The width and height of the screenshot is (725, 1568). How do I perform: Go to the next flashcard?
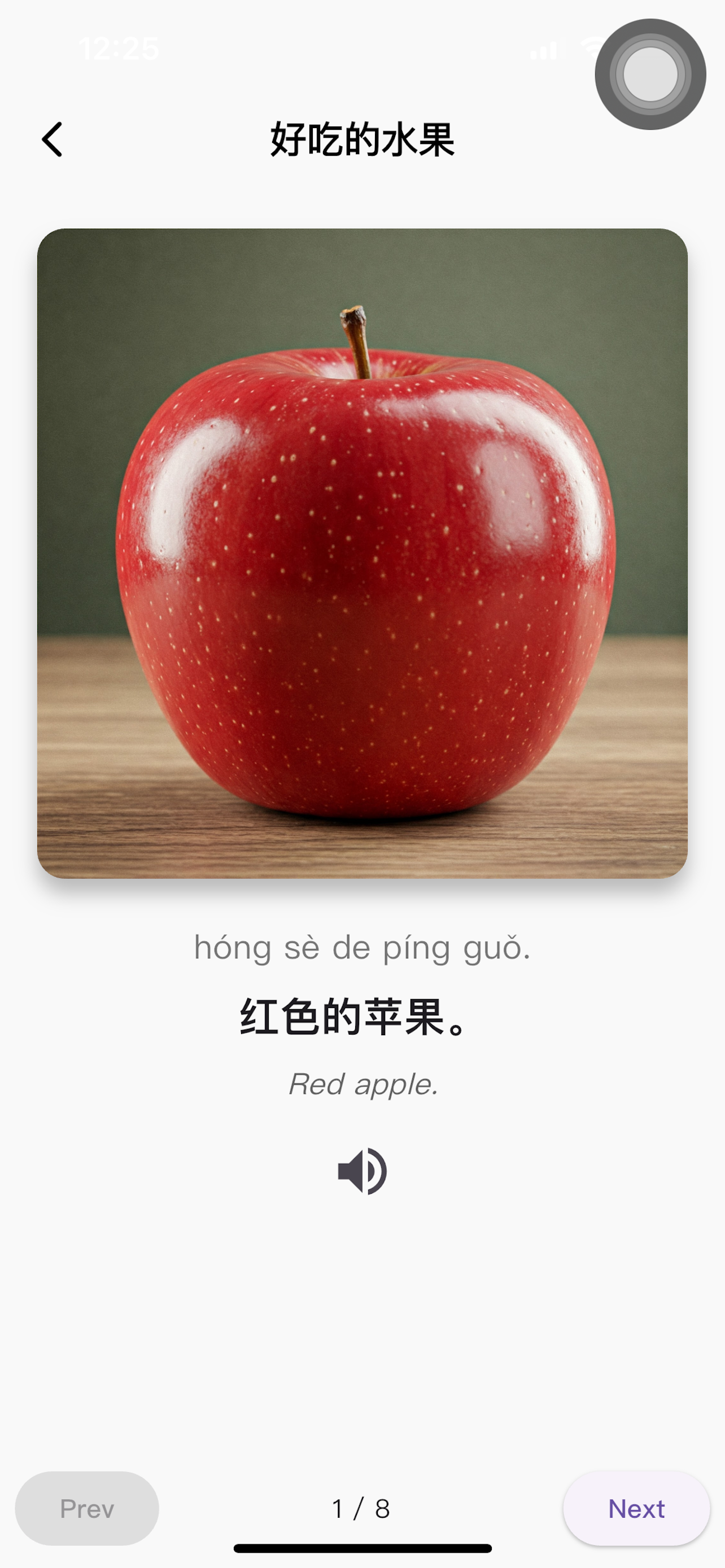click(x=636, y=1508)
